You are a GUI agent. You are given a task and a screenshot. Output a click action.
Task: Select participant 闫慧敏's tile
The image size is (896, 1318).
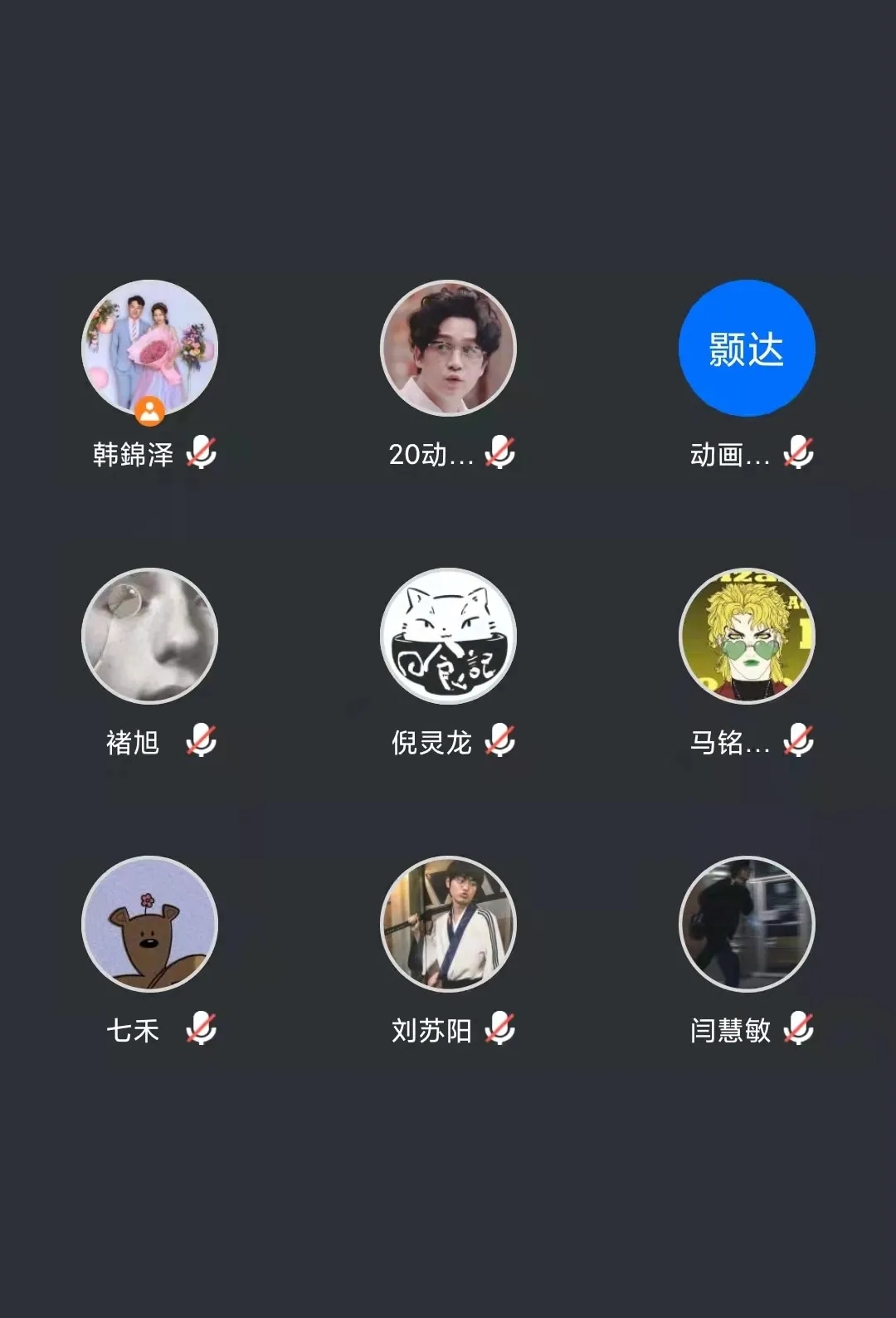pyautogui.click(x=747, y=924)
